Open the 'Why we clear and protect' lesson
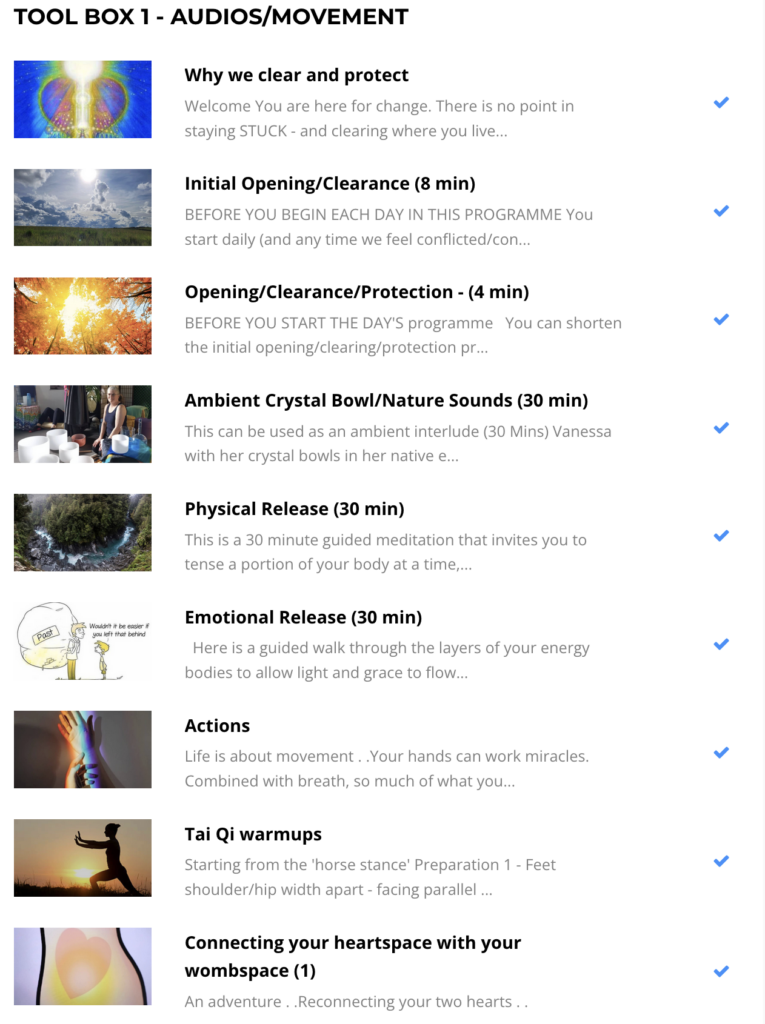Viewport: 765px width, 1024px height. [x=296, y=76]
